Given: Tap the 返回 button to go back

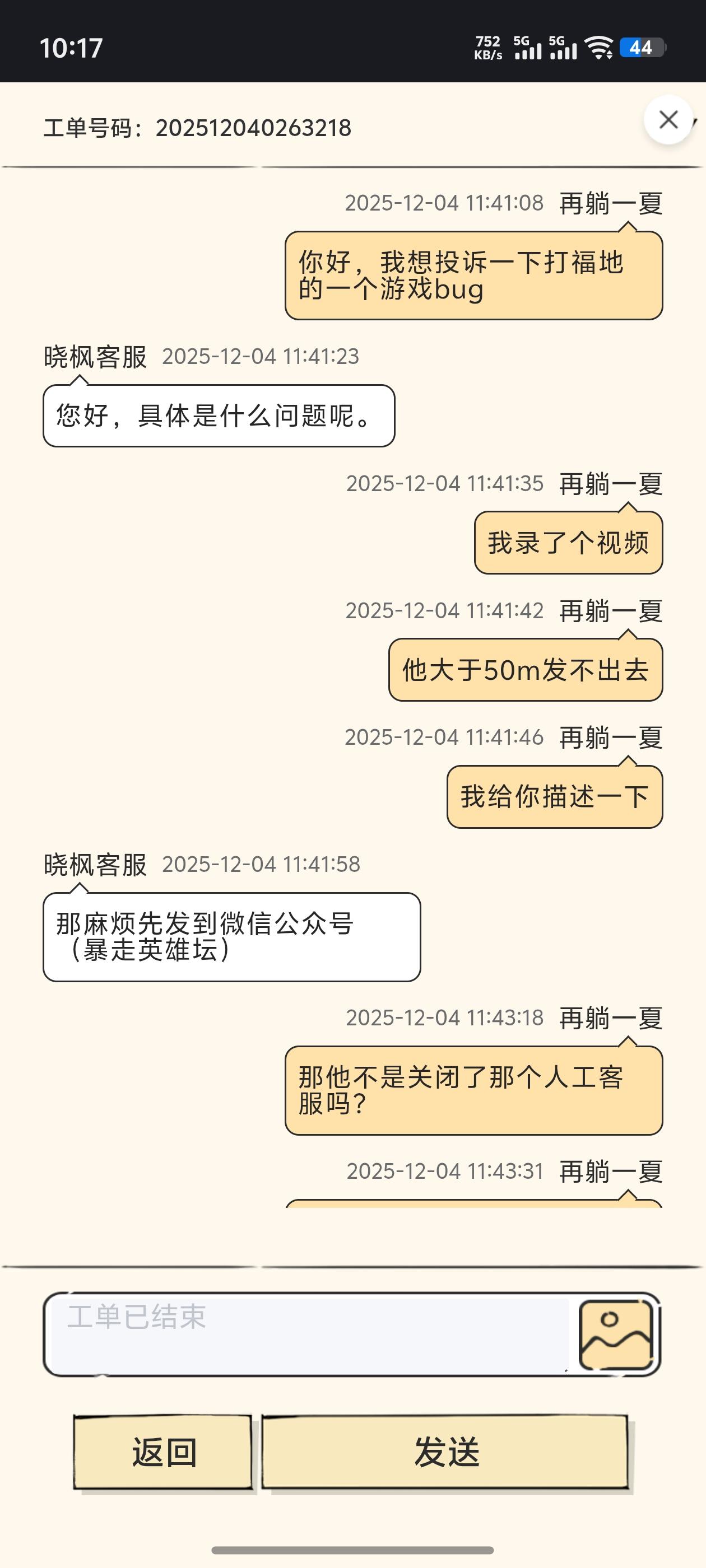Looking at the screenshot, I should point(163,1452).
